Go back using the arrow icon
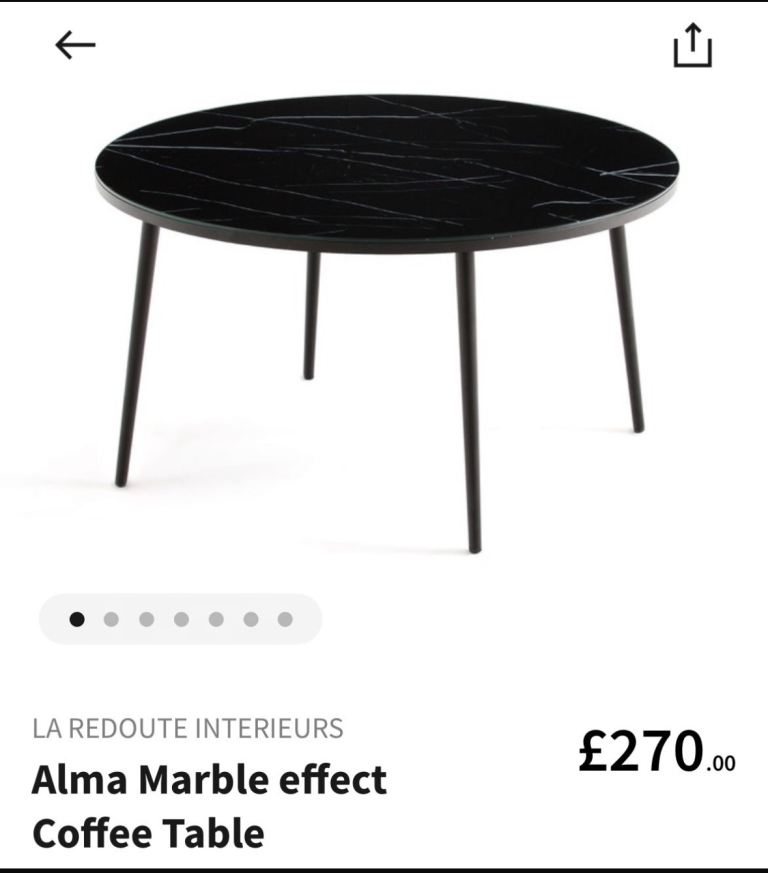Image resolution: width=768 pixels, height=873 pixels. [75, 45]
